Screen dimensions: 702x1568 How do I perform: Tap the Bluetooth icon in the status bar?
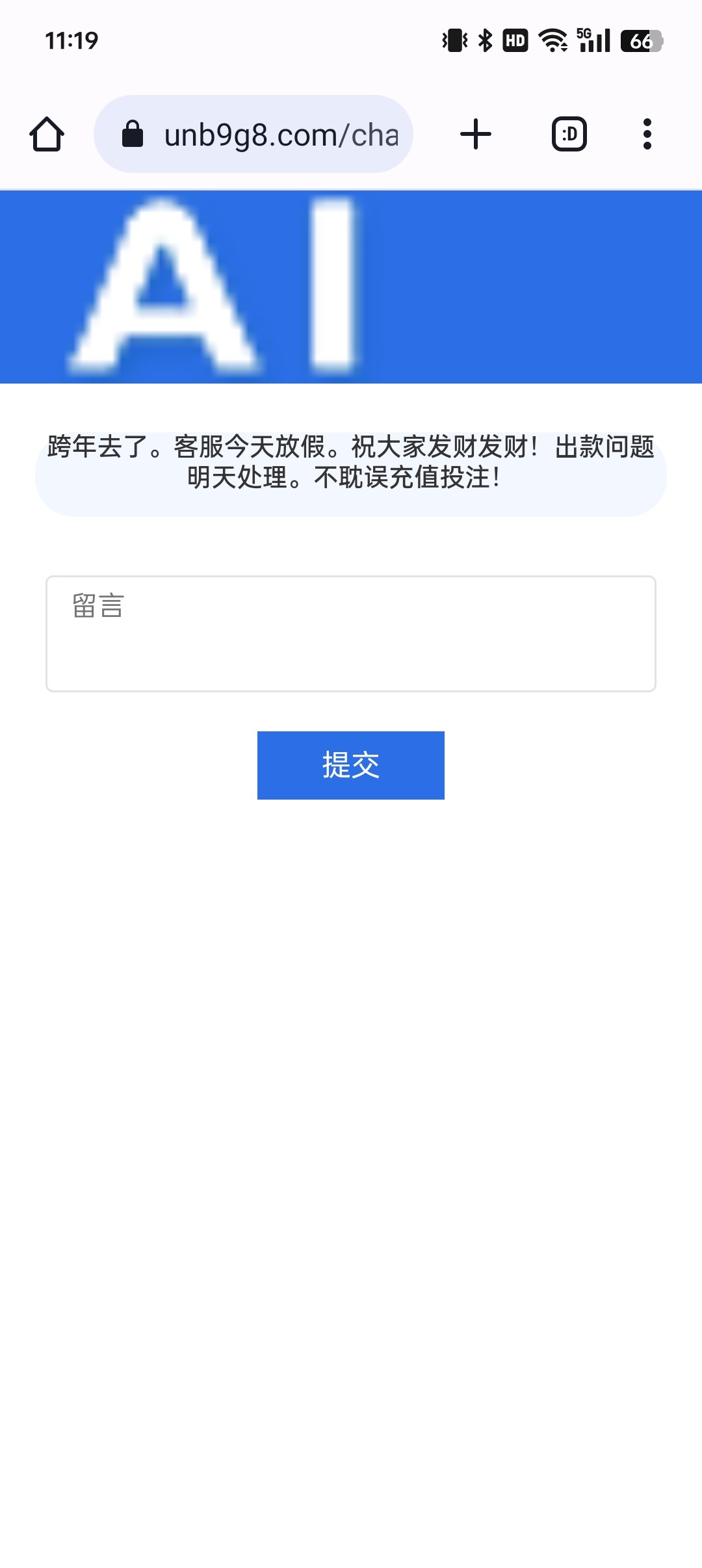coord(484,41)
